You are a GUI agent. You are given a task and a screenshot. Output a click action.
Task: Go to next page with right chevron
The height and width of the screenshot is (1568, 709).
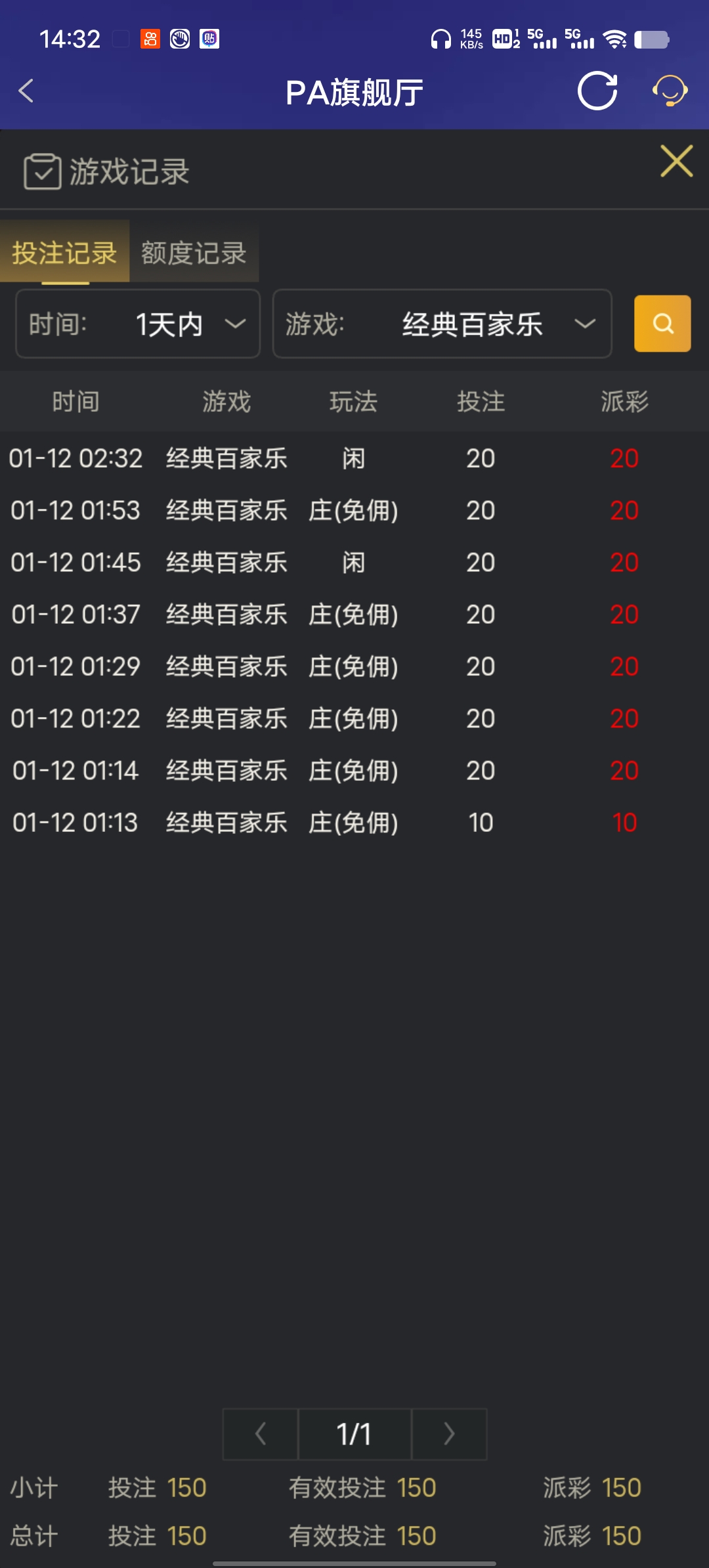point(449,1435)
